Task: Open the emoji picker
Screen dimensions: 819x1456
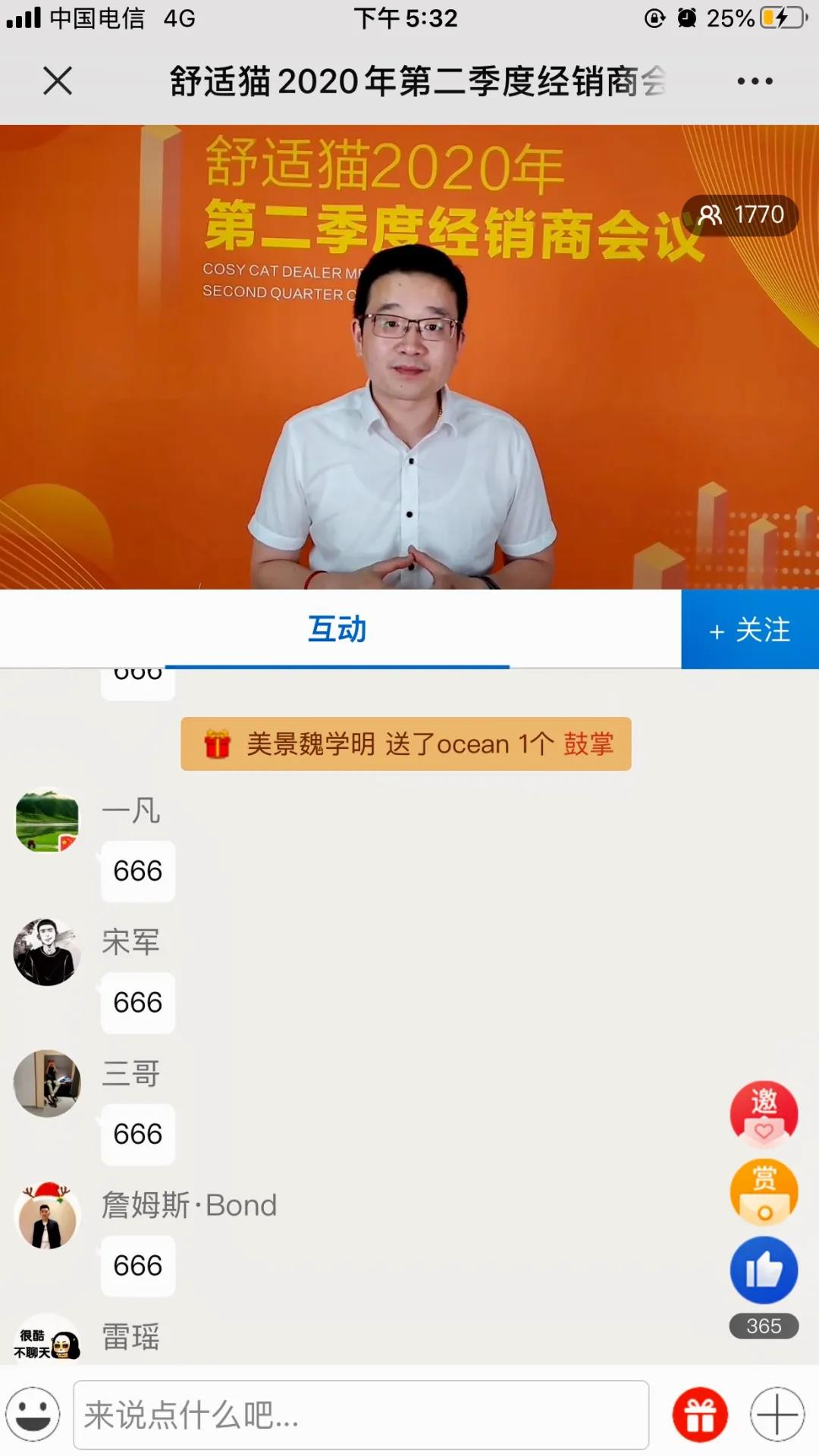Action: click(x=33, y=1414)
